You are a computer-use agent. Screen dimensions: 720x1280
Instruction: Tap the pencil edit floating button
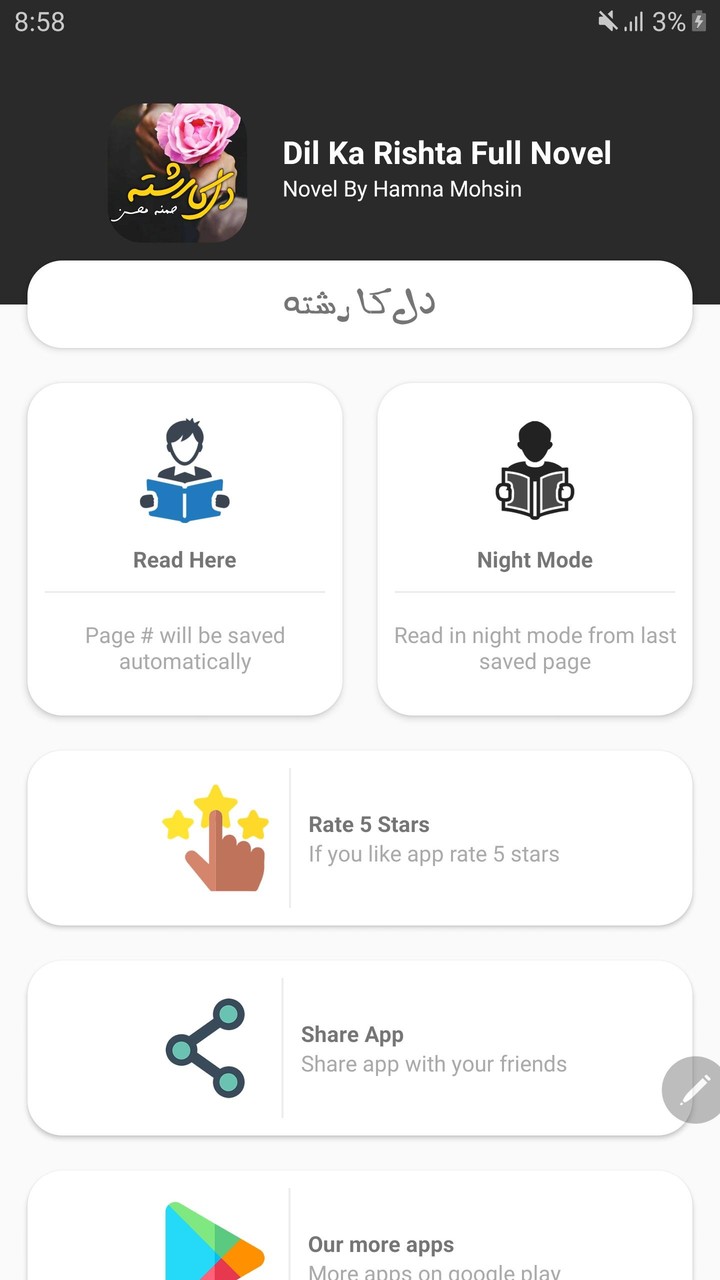pos(692,1090)
